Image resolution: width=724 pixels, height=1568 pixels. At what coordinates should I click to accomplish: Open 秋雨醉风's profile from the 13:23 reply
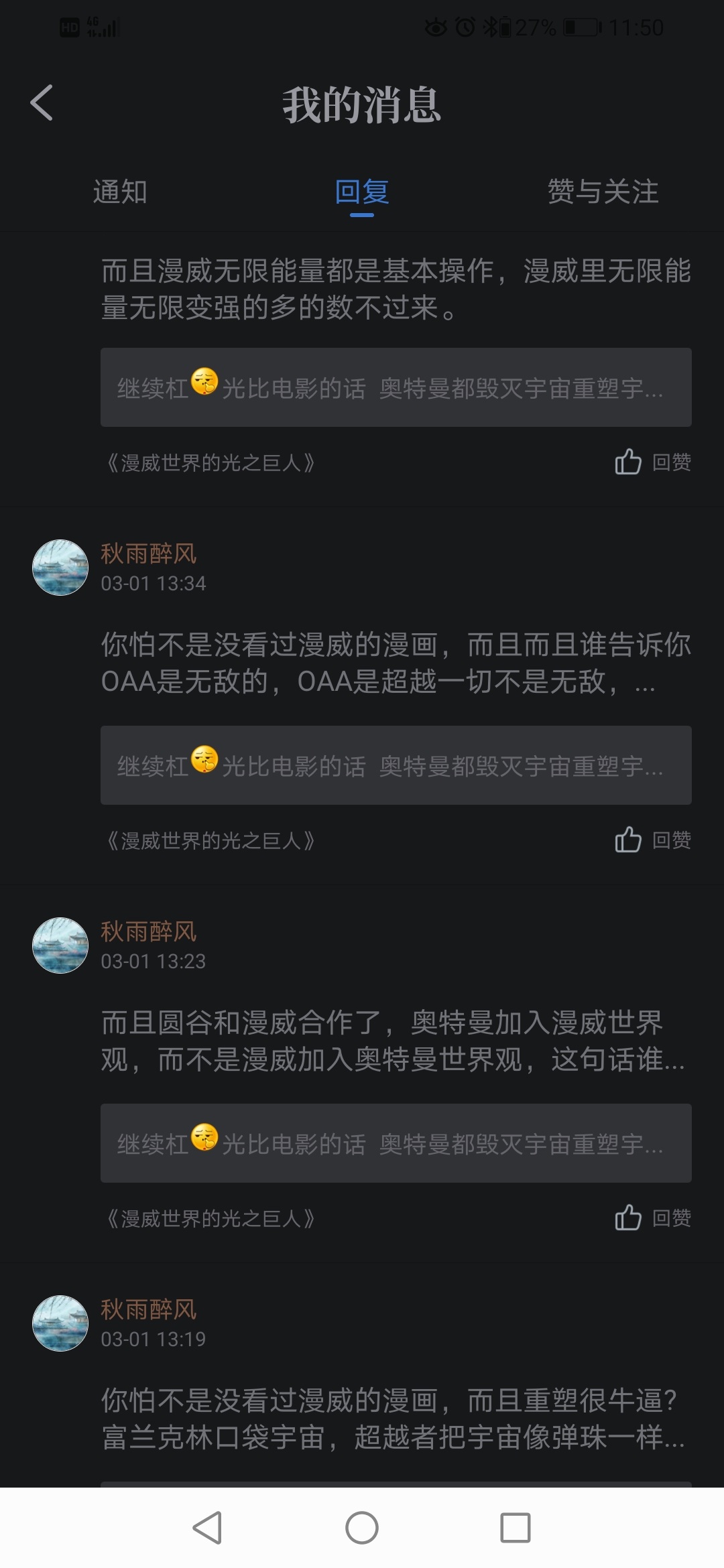point(148,931)
